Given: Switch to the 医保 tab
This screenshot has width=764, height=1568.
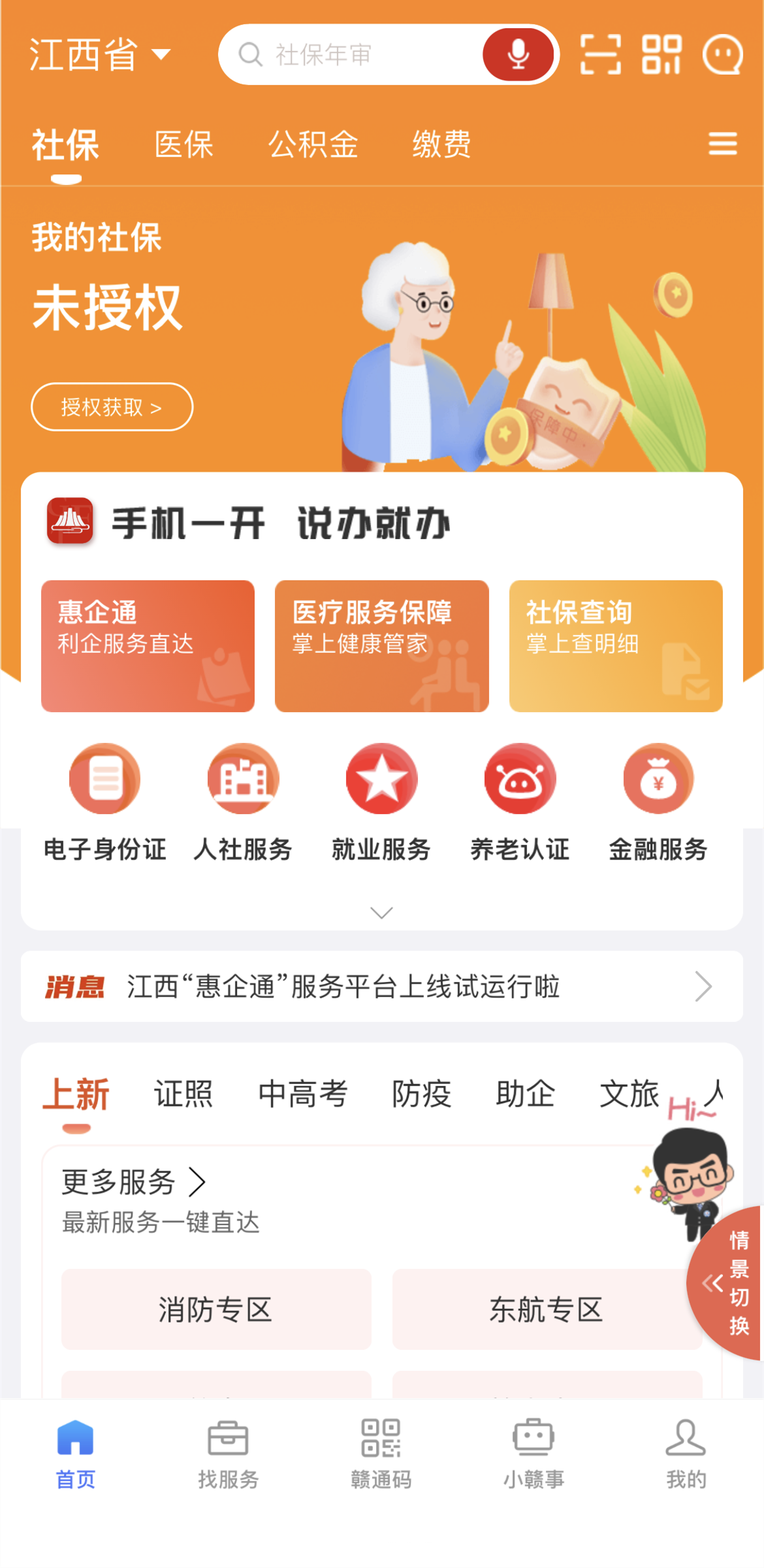Looking at the screenshot, I should point(183,144).
